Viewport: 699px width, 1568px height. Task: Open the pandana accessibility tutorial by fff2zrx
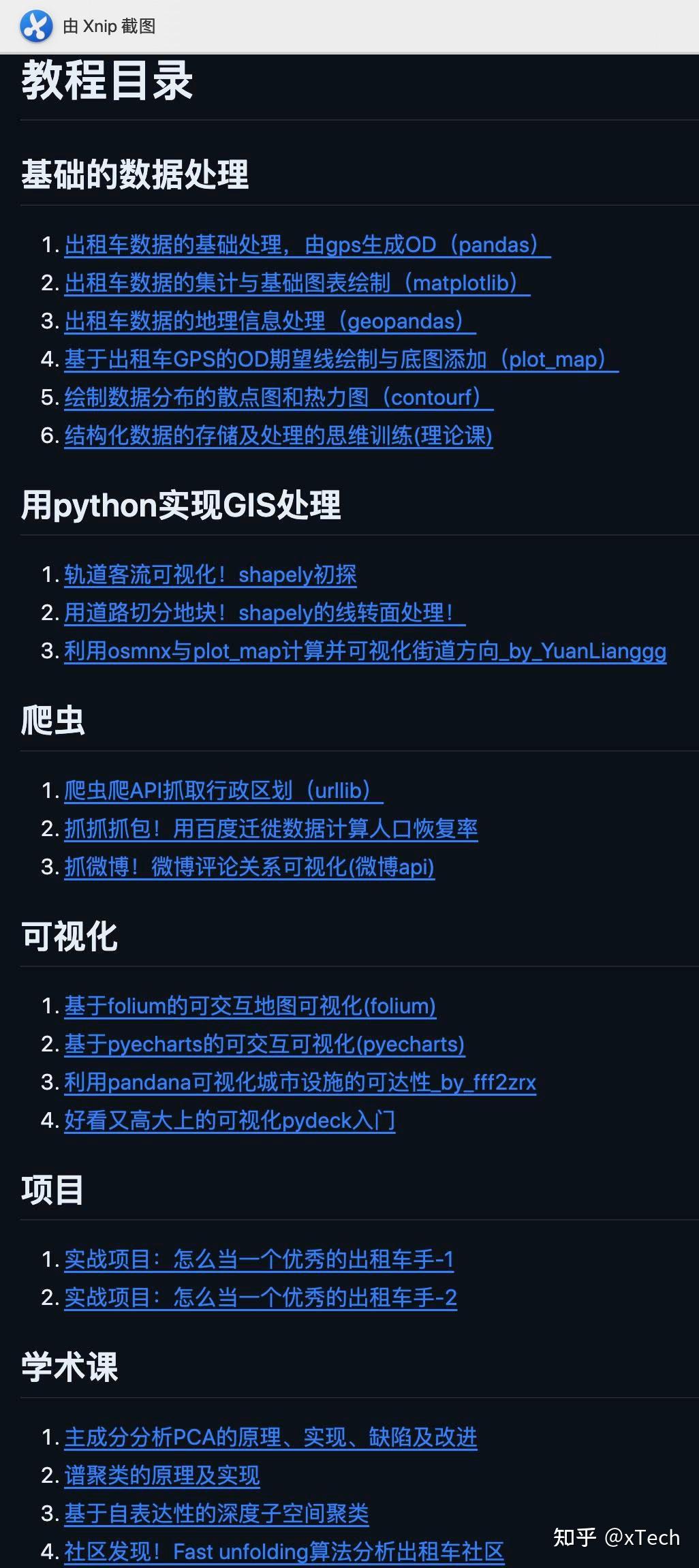[x=300, y=1082]
